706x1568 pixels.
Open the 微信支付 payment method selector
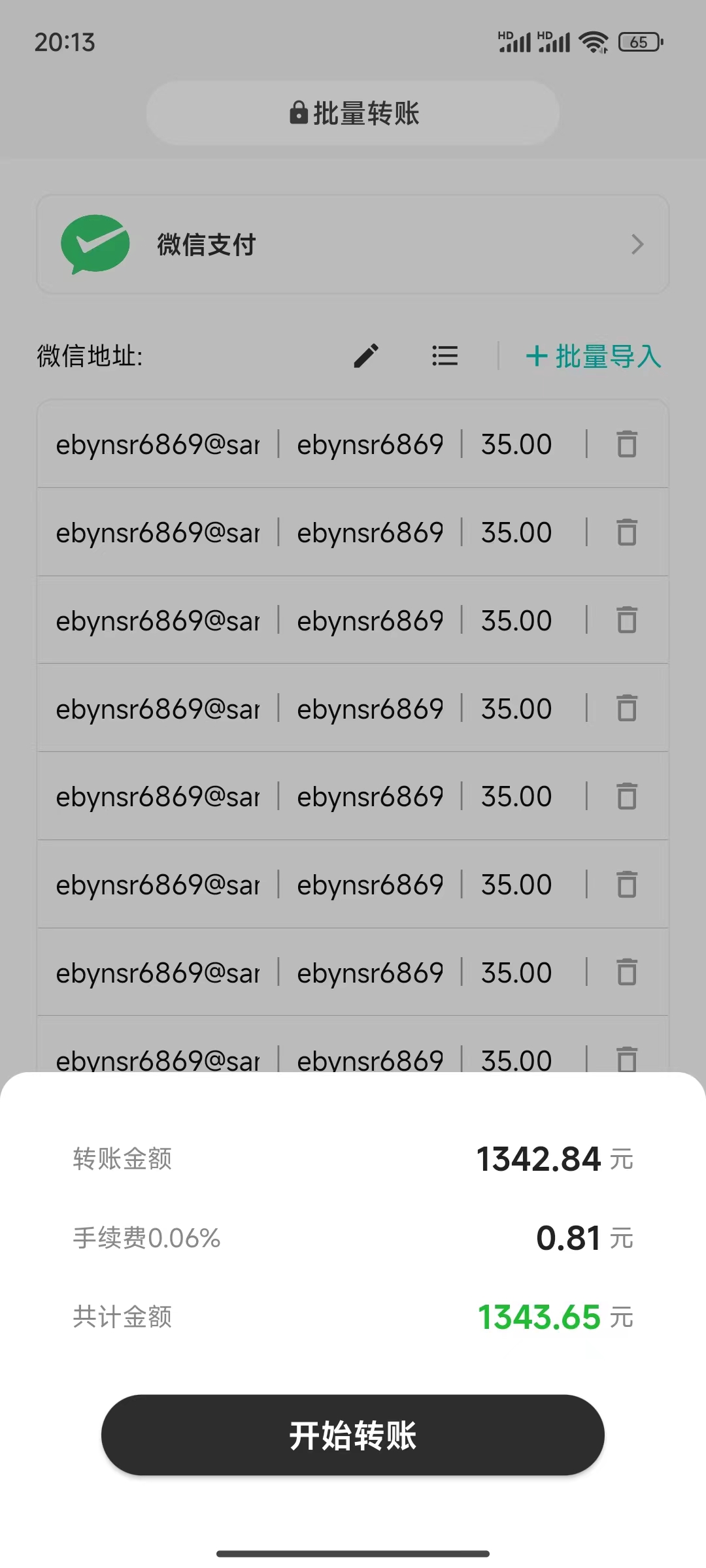353,244
